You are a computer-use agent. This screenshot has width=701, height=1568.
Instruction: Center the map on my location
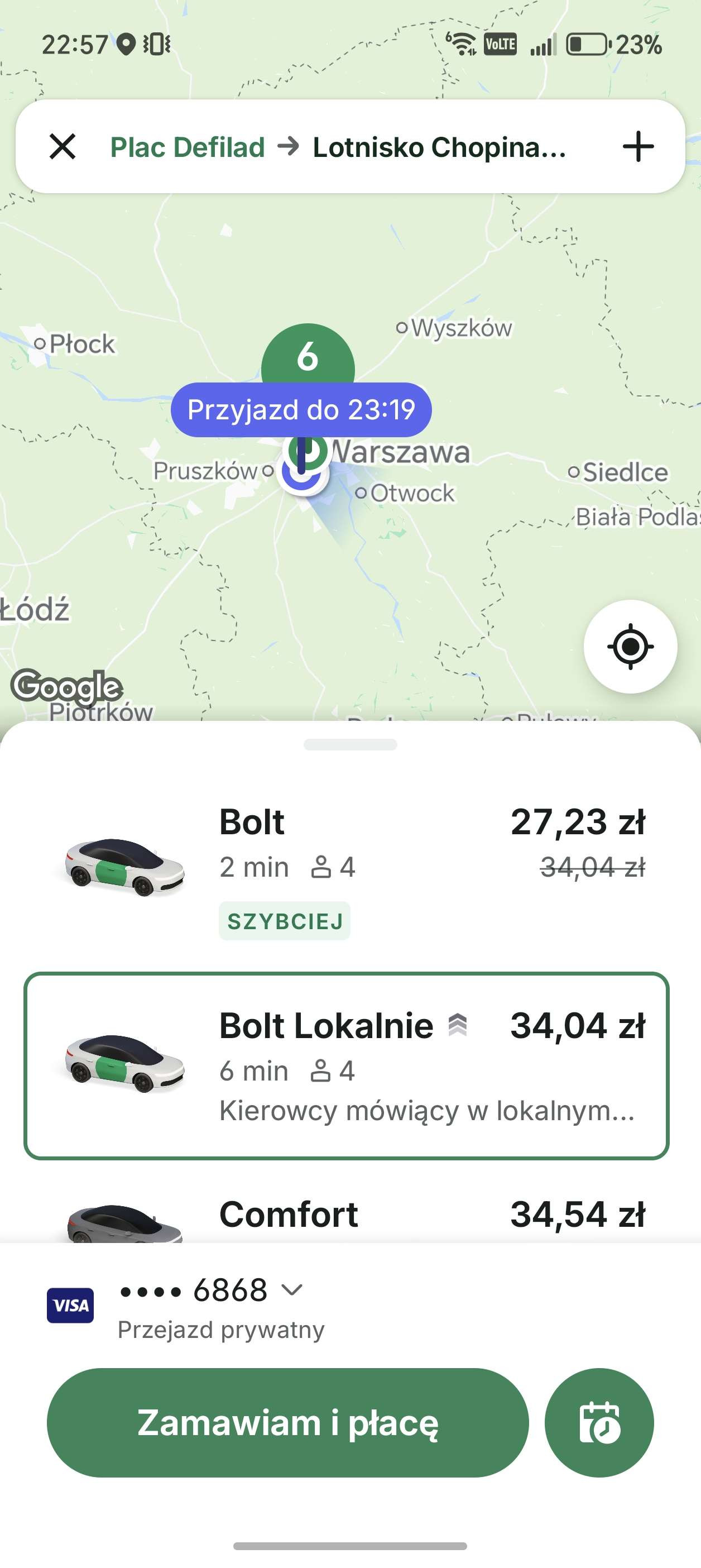(x=630, y=647)
